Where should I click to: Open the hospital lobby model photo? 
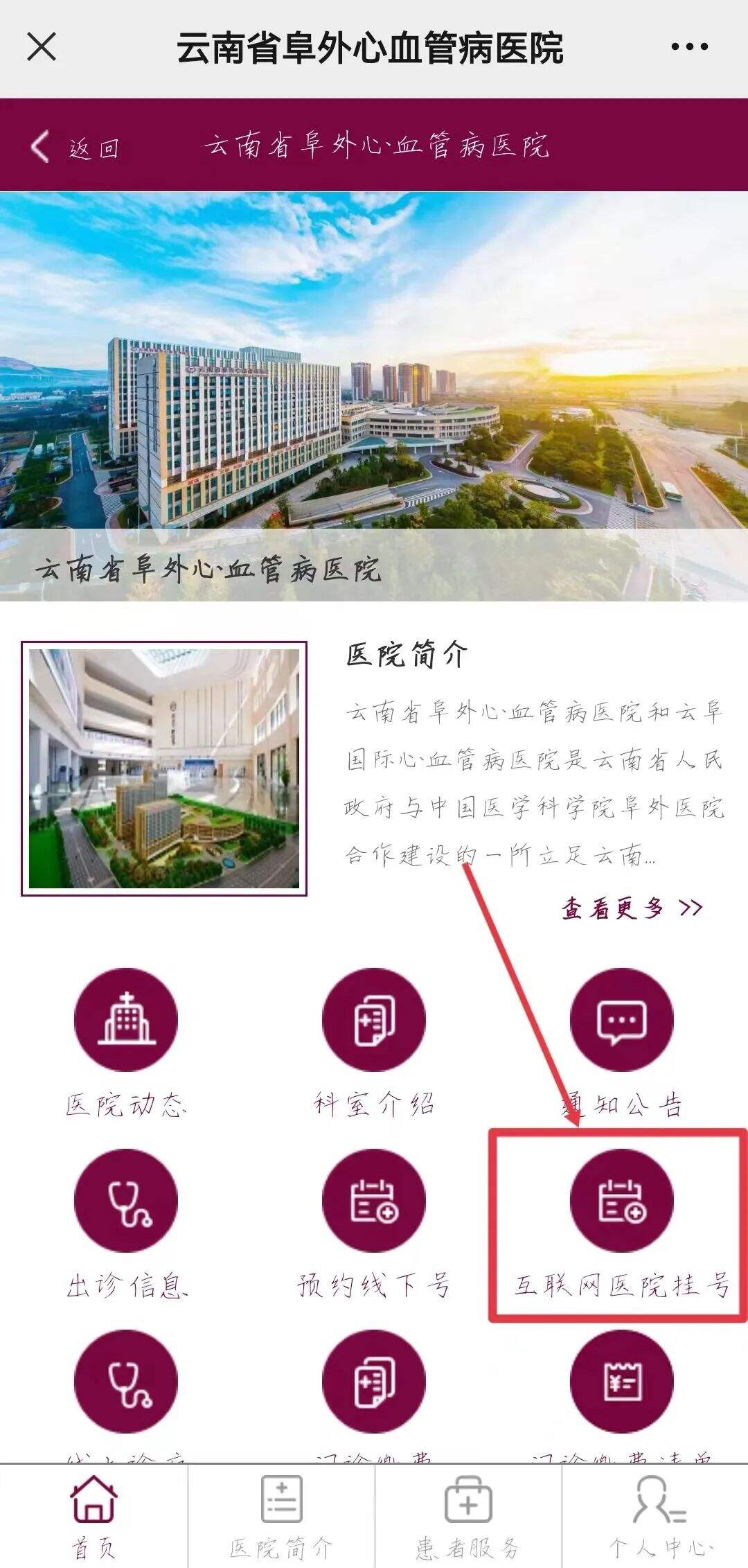164,768
